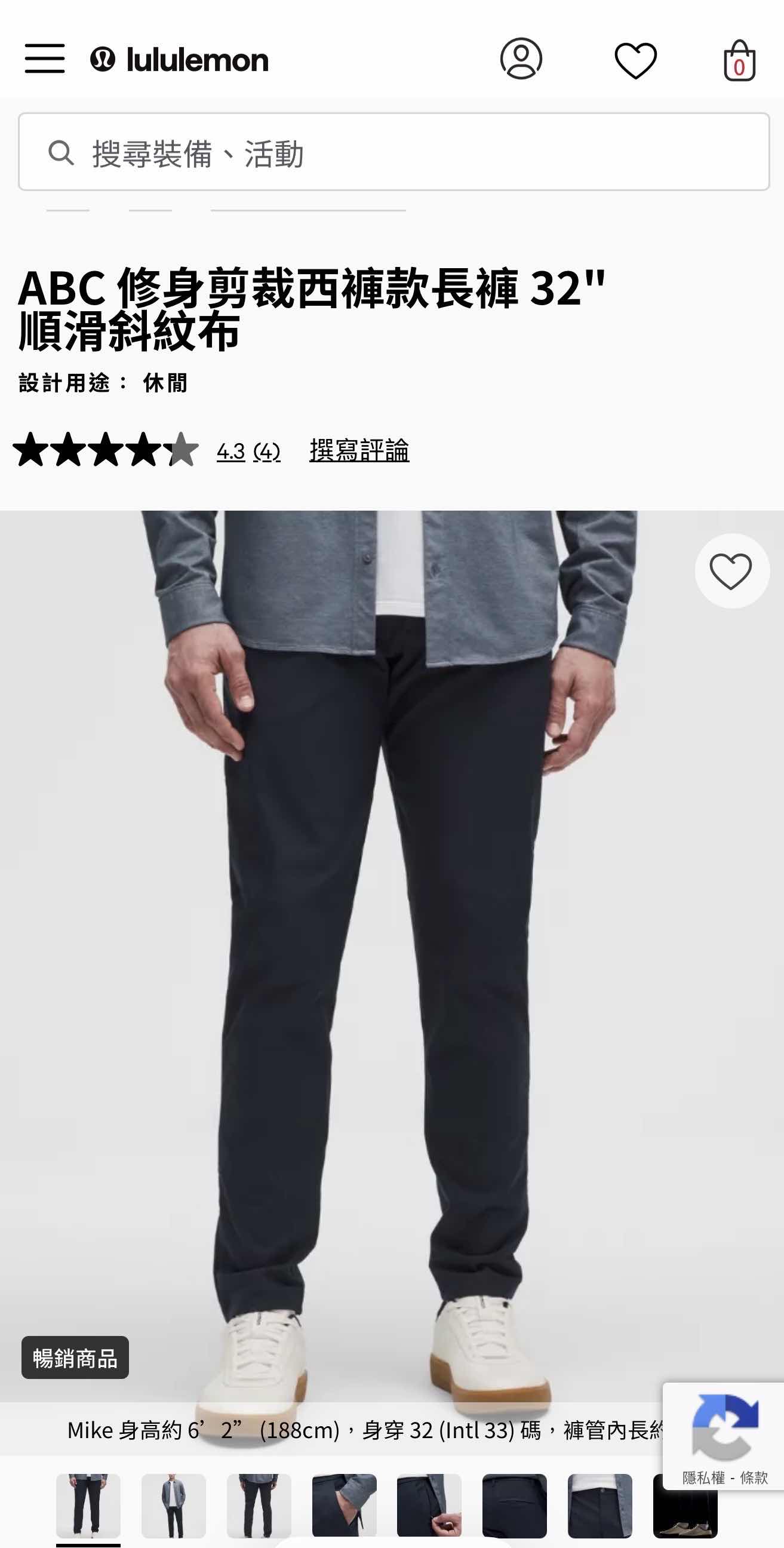The width and height of the screenshot is (784, 1548).
Task: Select the fourth pocket-detail thumbnail
Action: click(345, 1506)
